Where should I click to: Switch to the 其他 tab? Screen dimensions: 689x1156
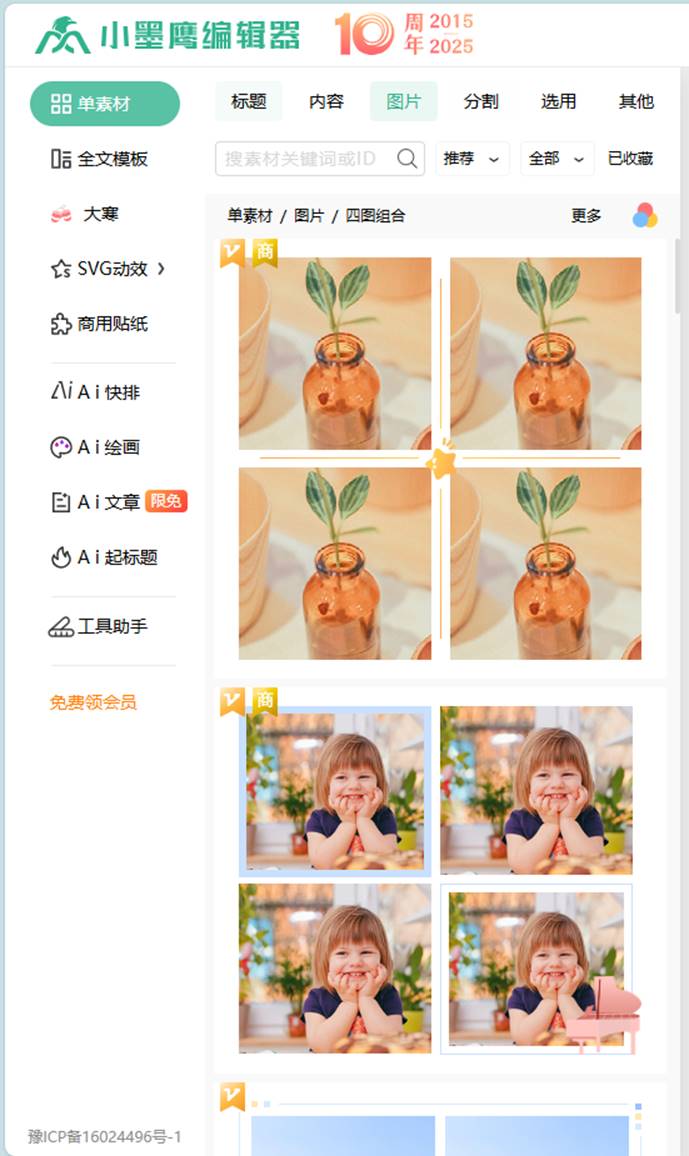tap(636, 101)
